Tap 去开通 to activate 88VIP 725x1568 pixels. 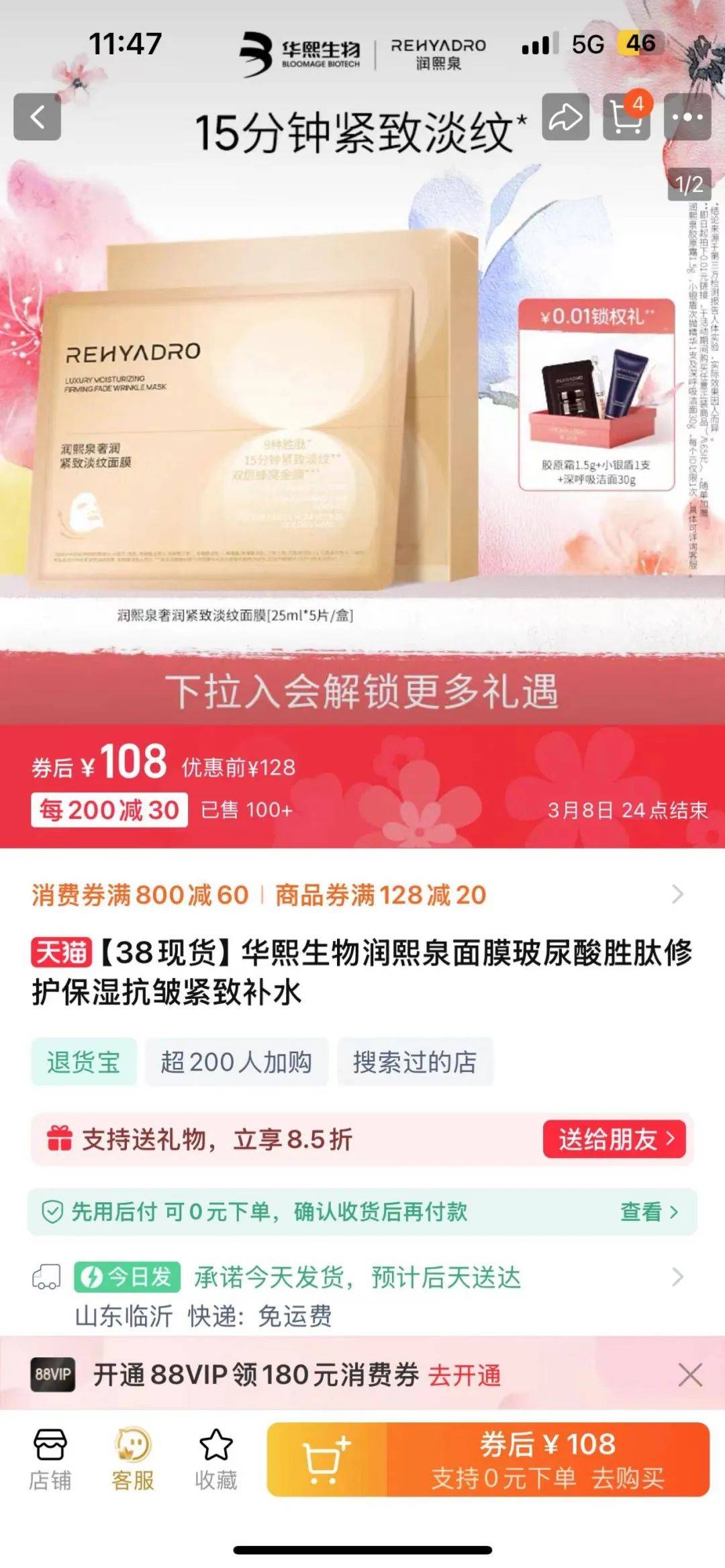[465, 1375]
